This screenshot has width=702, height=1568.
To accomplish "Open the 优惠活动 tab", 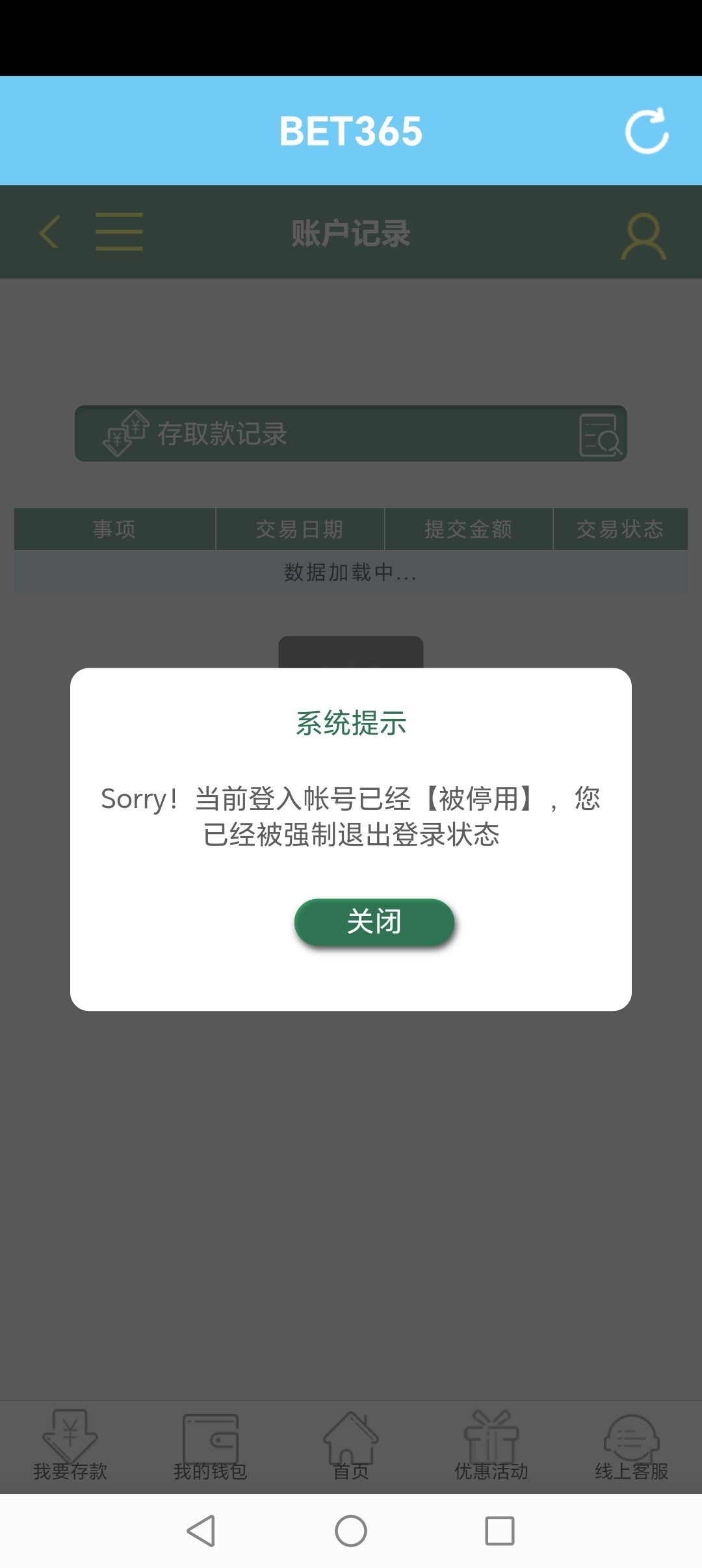I will coord(491,1446).
